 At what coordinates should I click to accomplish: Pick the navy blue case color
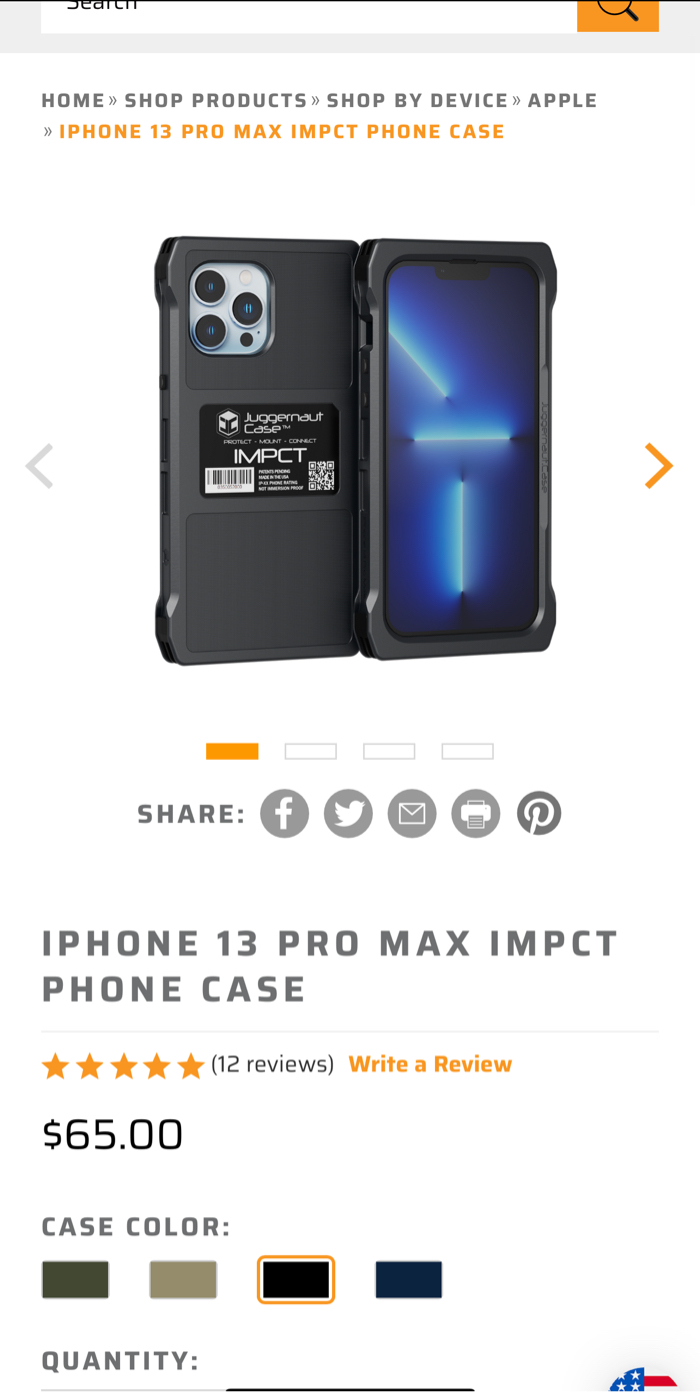408,1280
